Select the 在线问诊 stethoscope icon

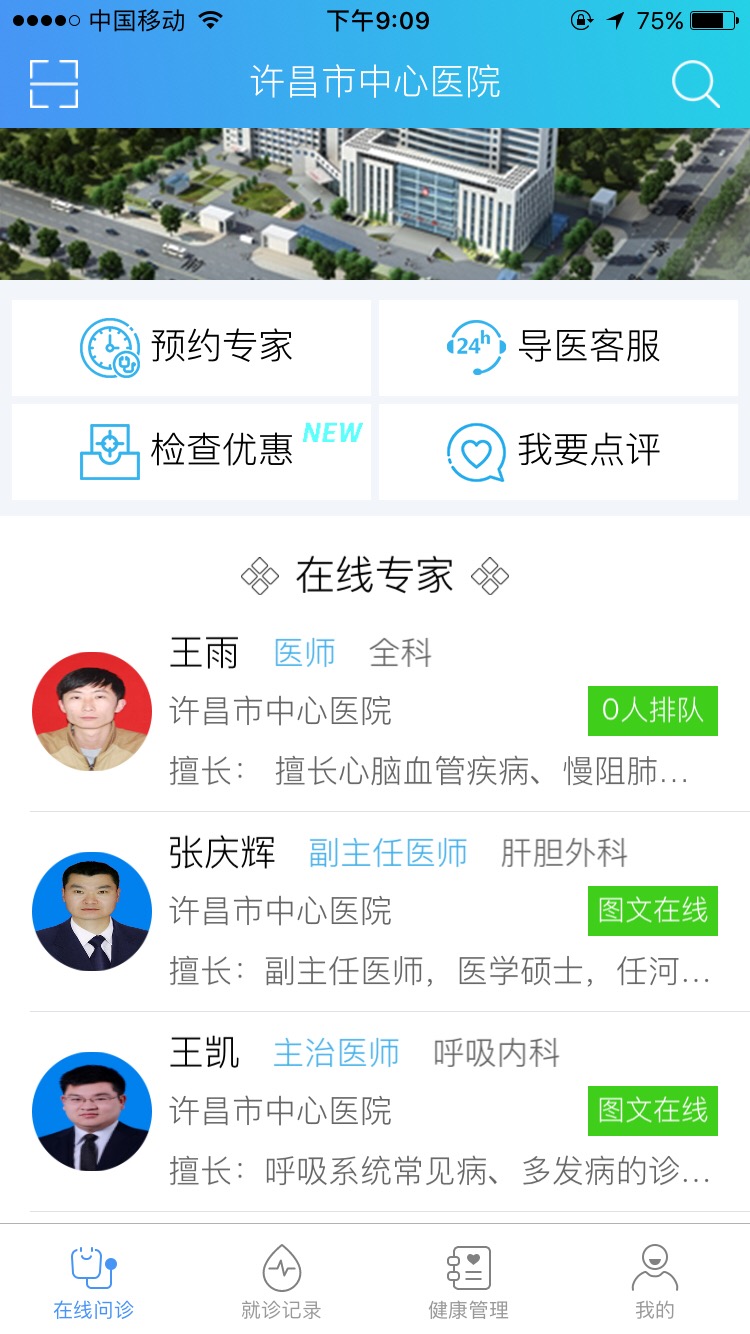tap(93, 1266)
